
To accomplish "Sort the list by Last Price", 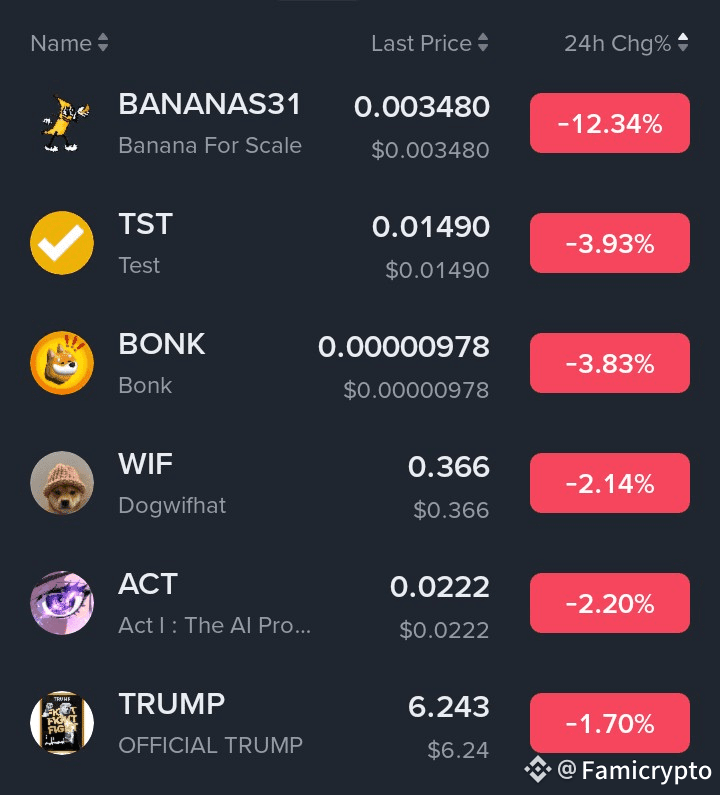I will coord(429,44).
